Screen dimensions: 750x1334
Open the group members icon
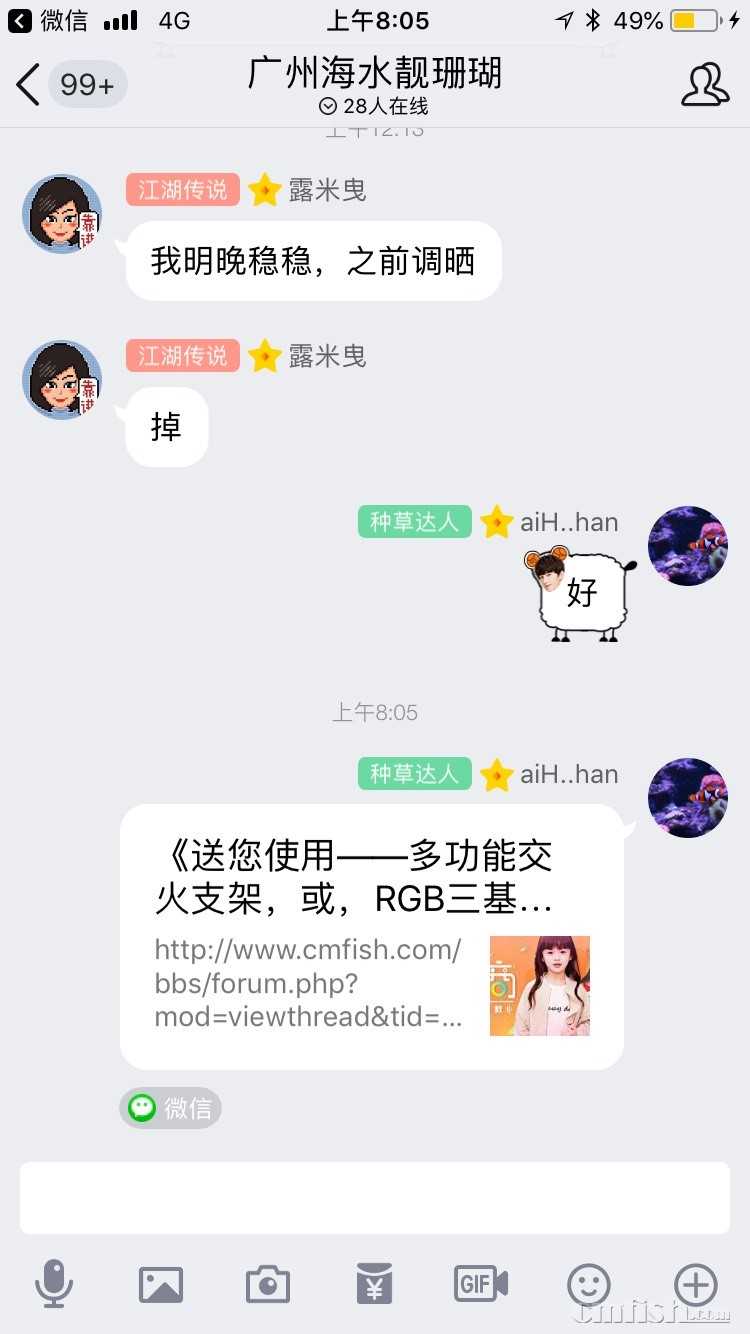click(x=705, y=85)
